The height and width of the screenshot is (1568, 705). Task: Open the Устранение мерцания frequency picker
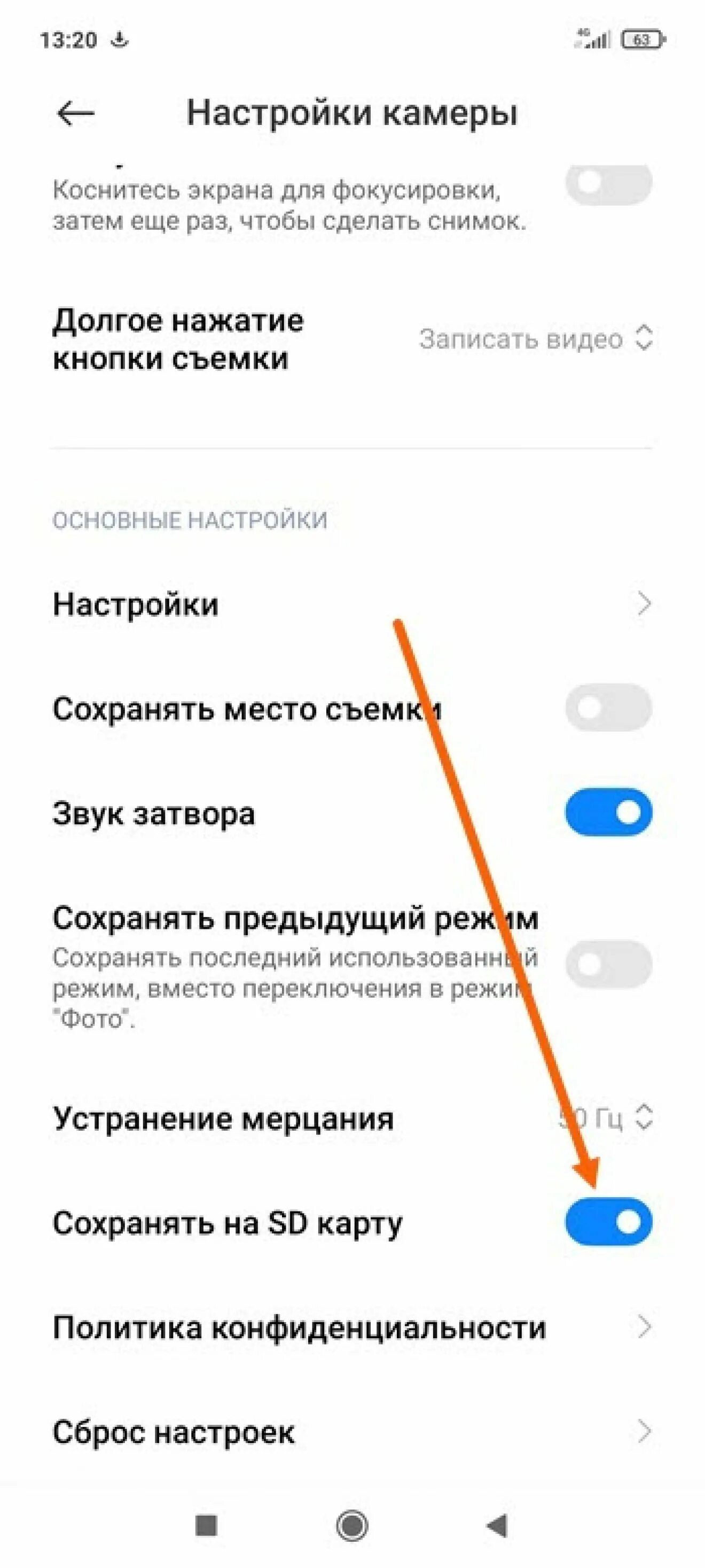click(606, 1117)
